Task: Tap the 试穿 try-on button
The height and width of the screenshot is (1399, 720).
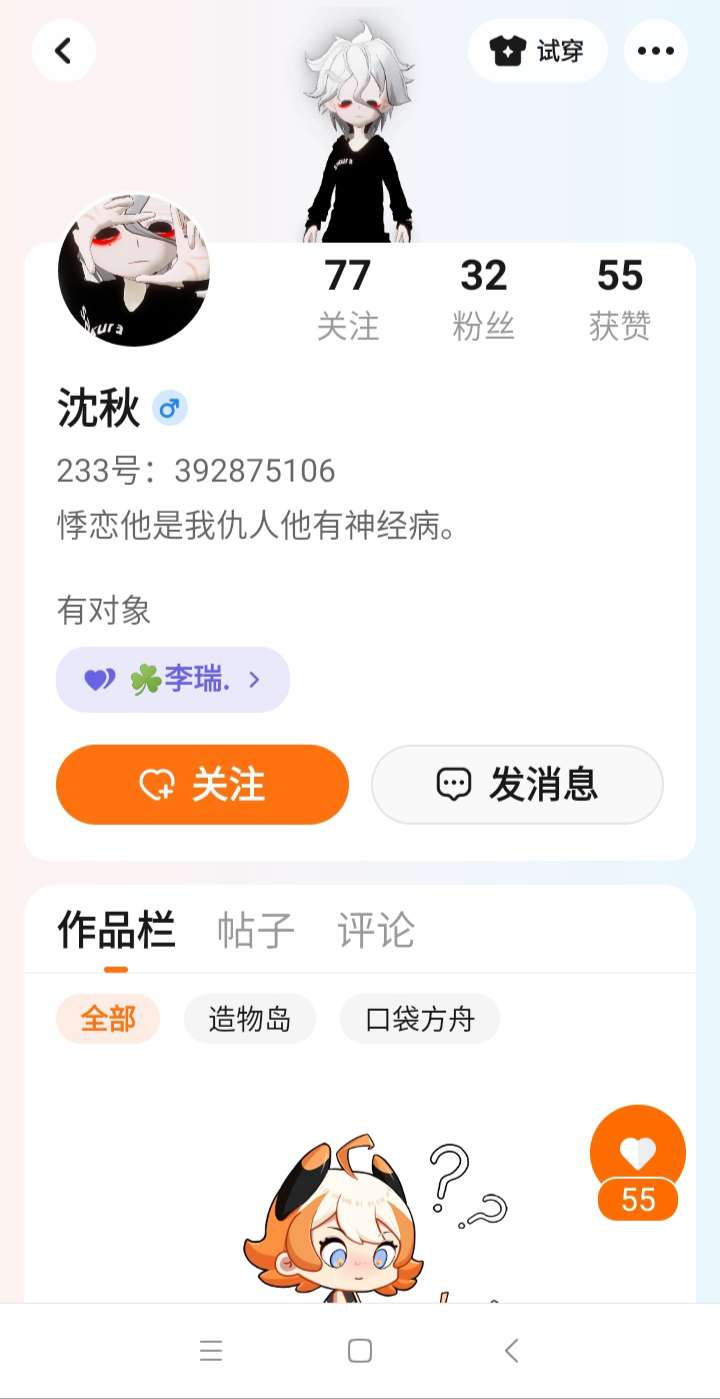Action: (538, 51)
